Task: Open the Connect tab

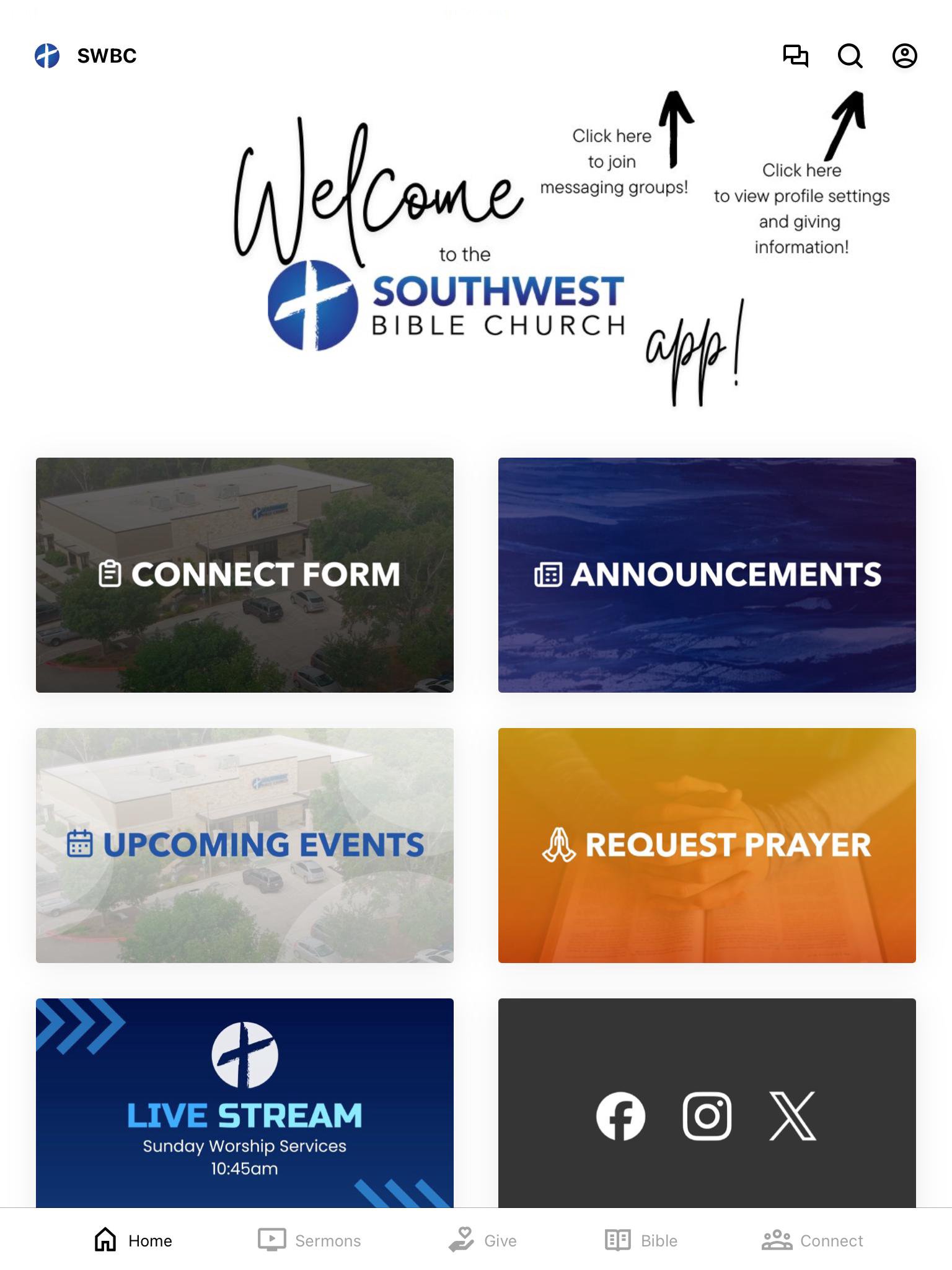Action: (x=812, y=1240)
